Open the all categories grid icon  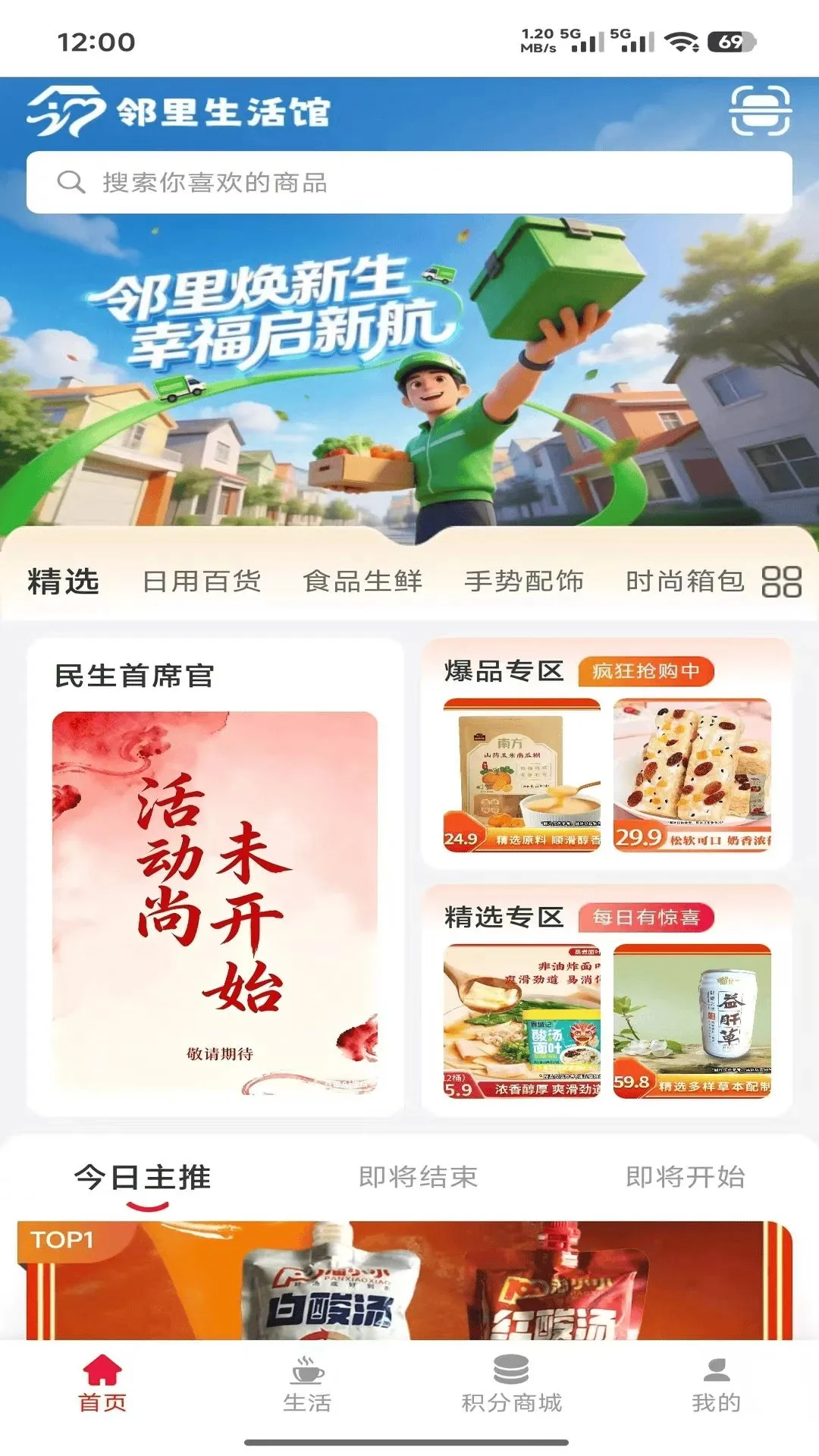tap(781, 582)
